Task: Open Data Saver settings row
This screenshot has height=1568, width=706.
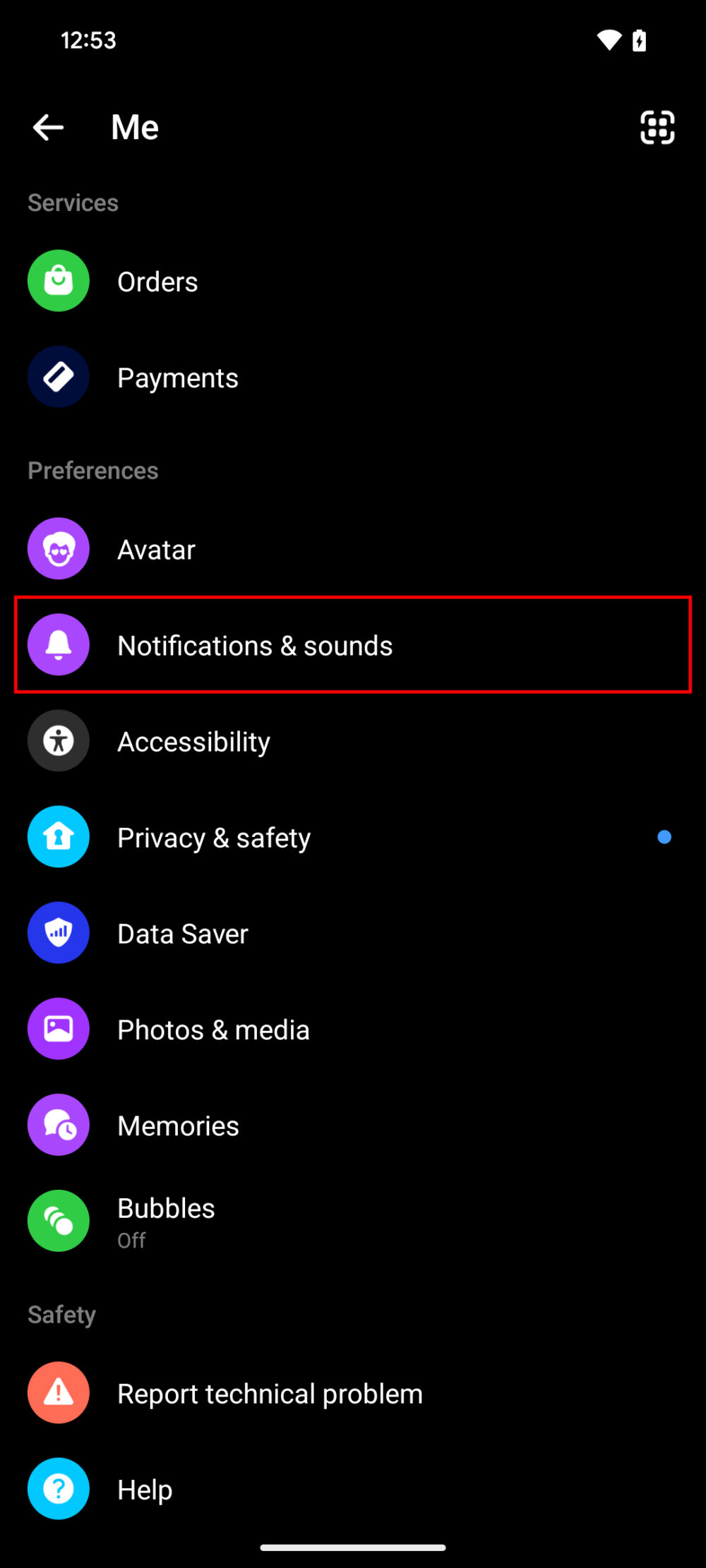Action: tap(282, 932)
